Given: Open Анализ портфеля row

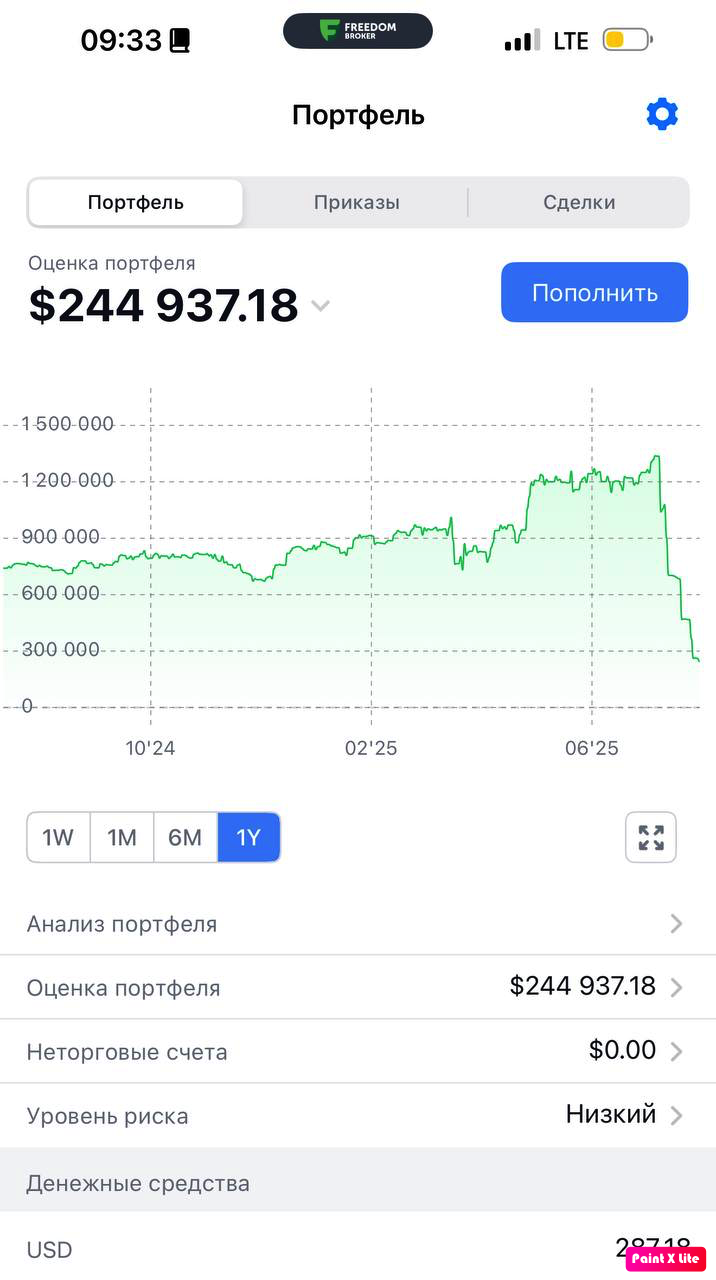Looking at the screenshot, I should [x=357, y=924].
